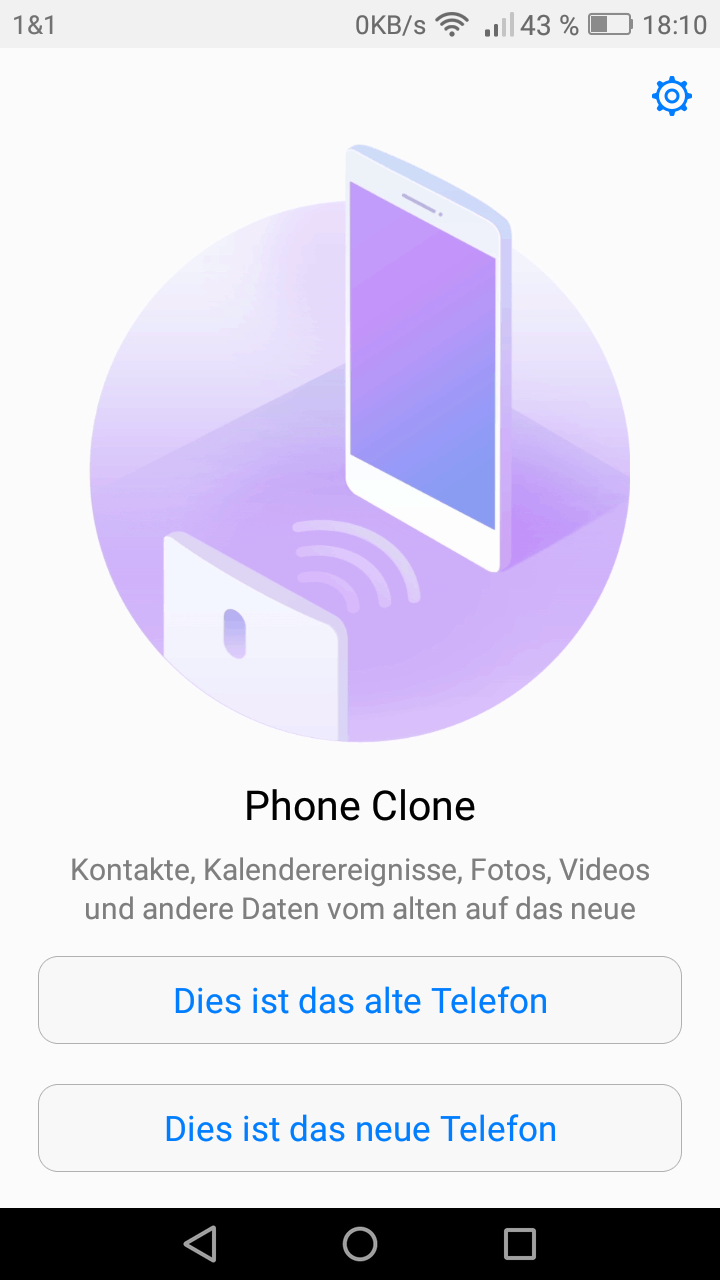Go back with the system back button
This screenshot has height=1280, width=720.
pyautogui.click(x=200, y=1244)
